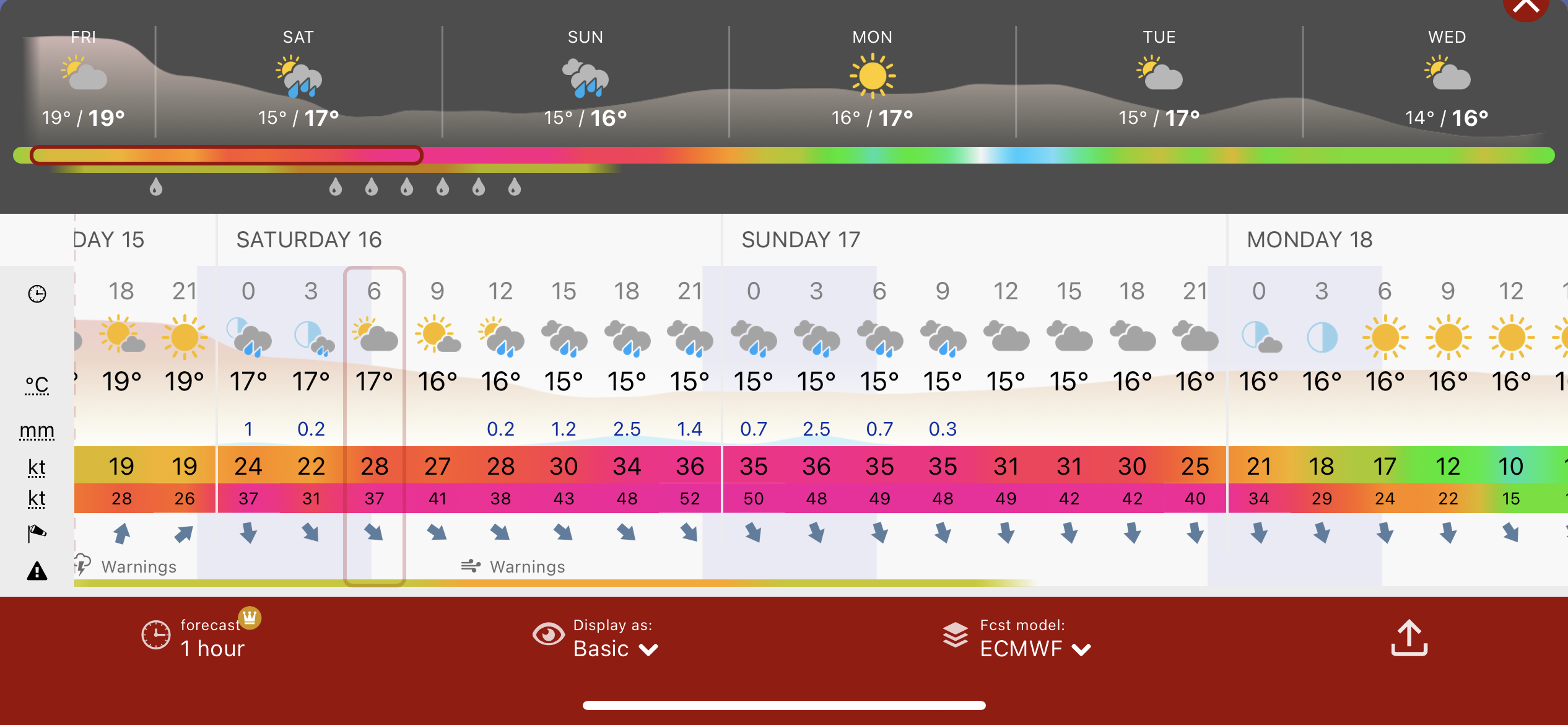1568x725 pixels.
Task: Select the SAT day in the overview
Action: coord(298,77)
